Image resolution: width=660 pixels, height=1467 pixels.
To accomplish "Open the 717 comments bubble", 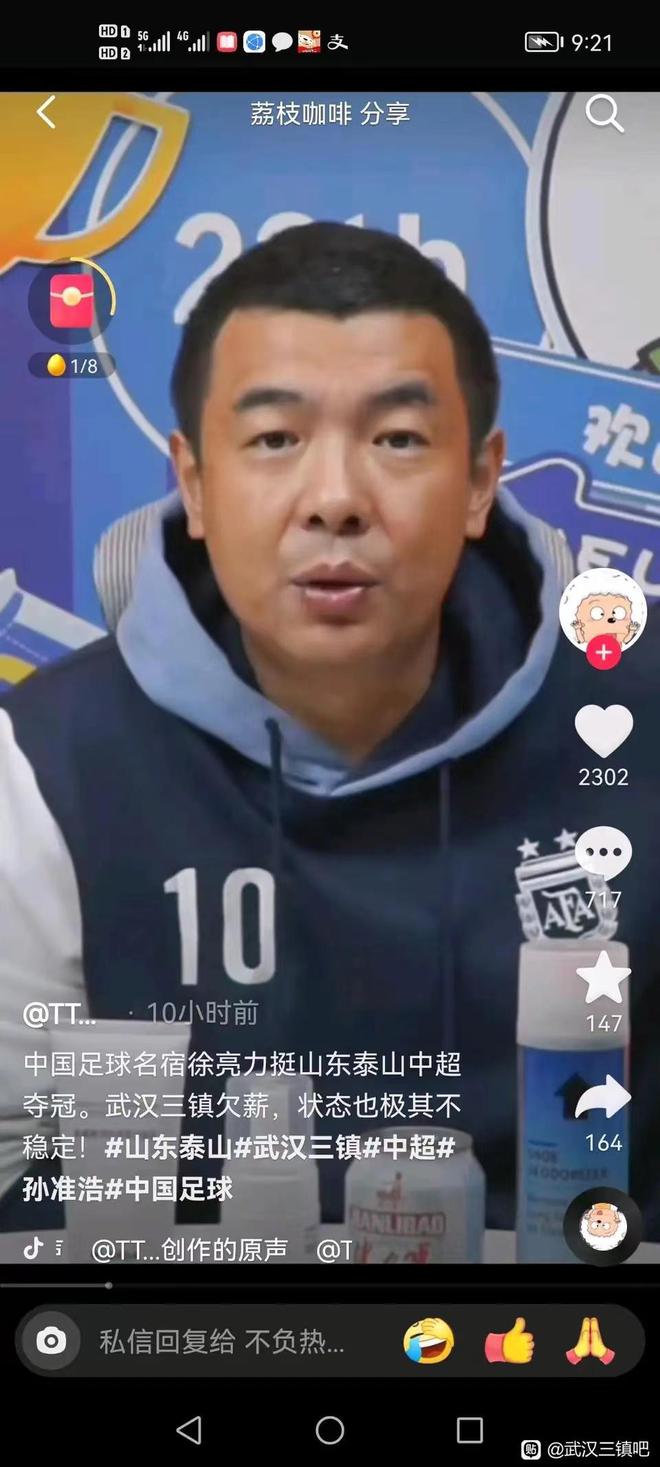I will click(x=603, y=855).
